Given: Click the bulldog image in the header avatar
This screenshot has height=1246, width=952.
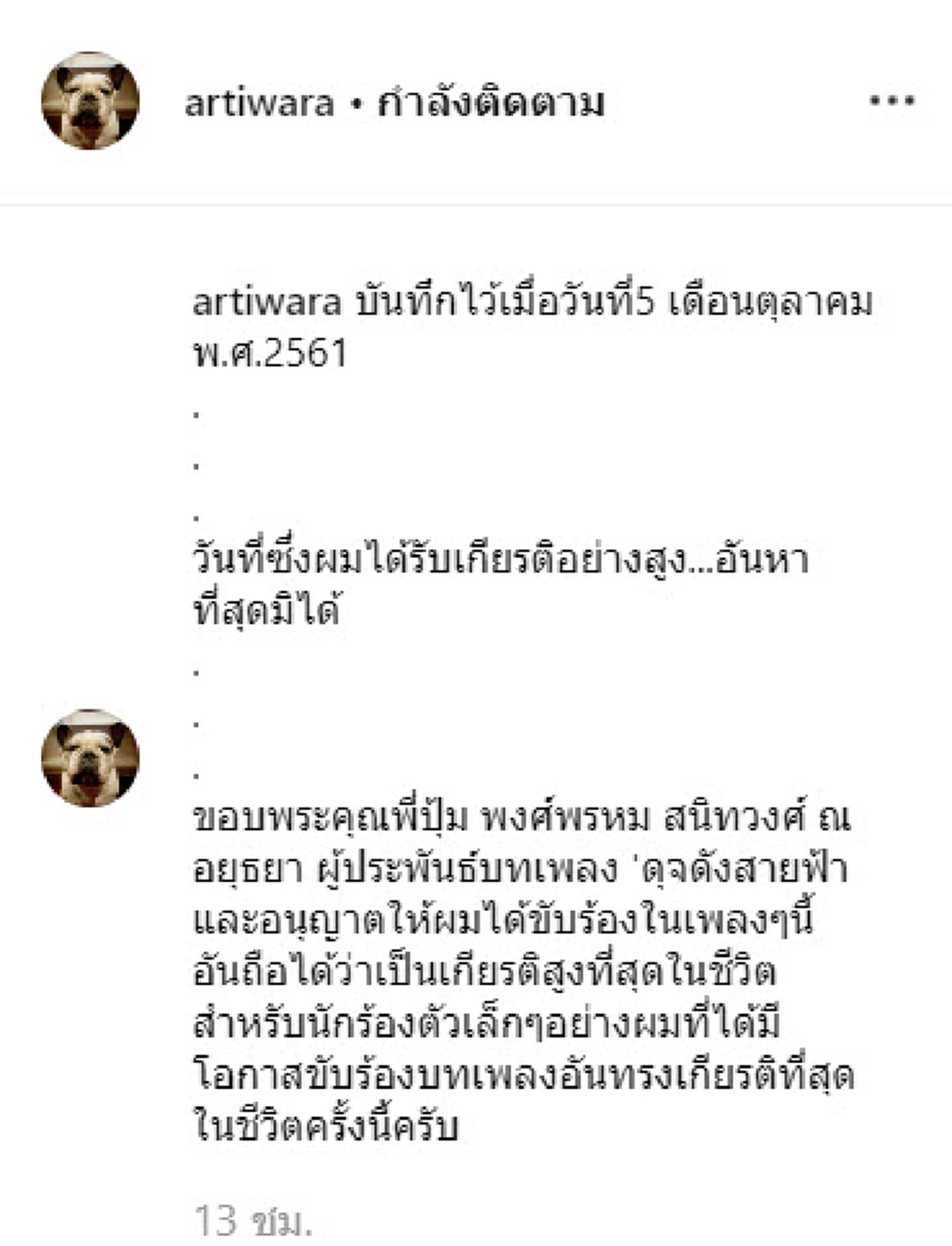Looking at the screenshot, I should point(91,99).
